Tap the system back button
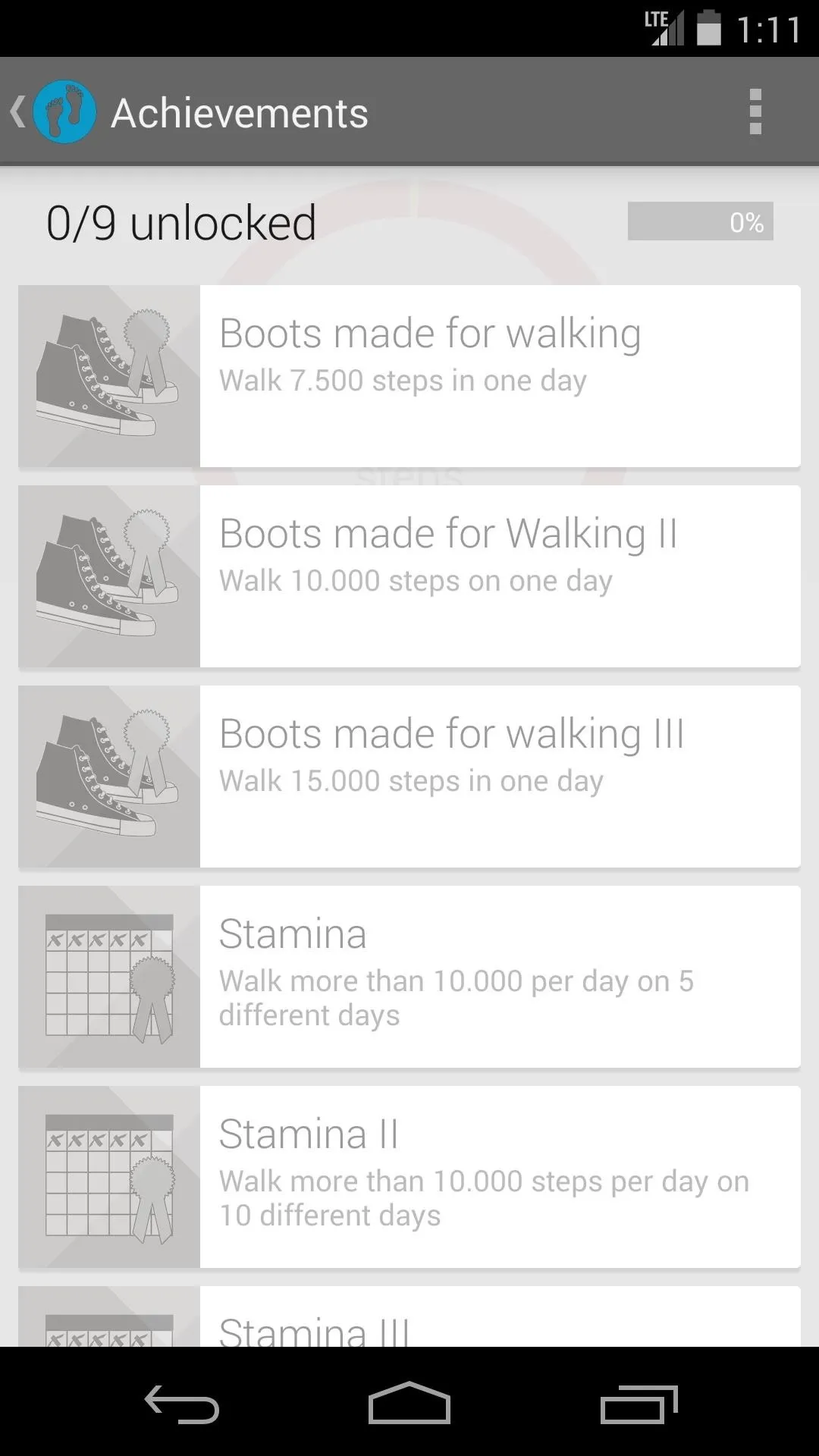819x1456 pixels. point(182,1404)
